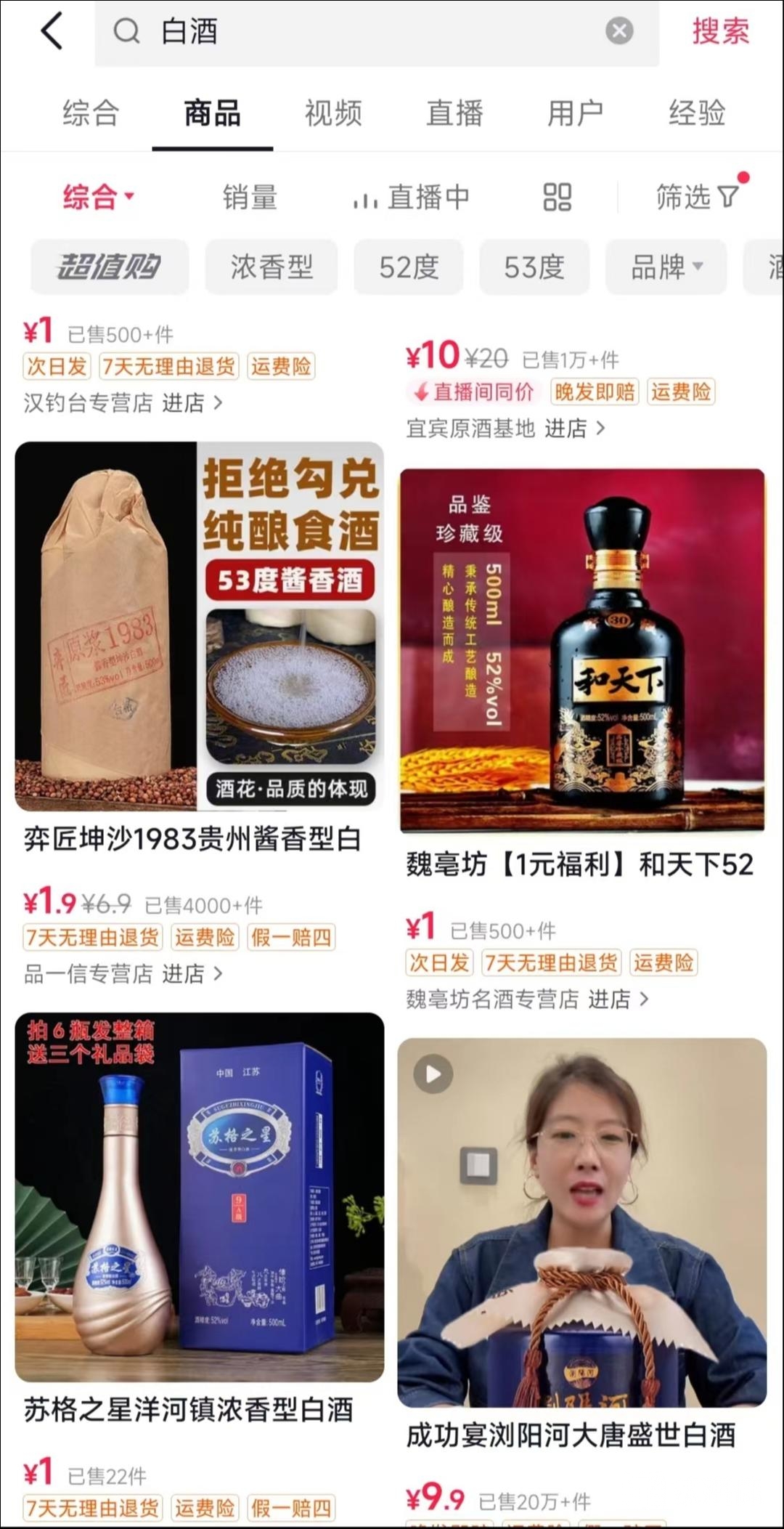Open the 直播 tab
This screenshot has width=784, height=1529.
pyautogui.click(x=455, y=113)
